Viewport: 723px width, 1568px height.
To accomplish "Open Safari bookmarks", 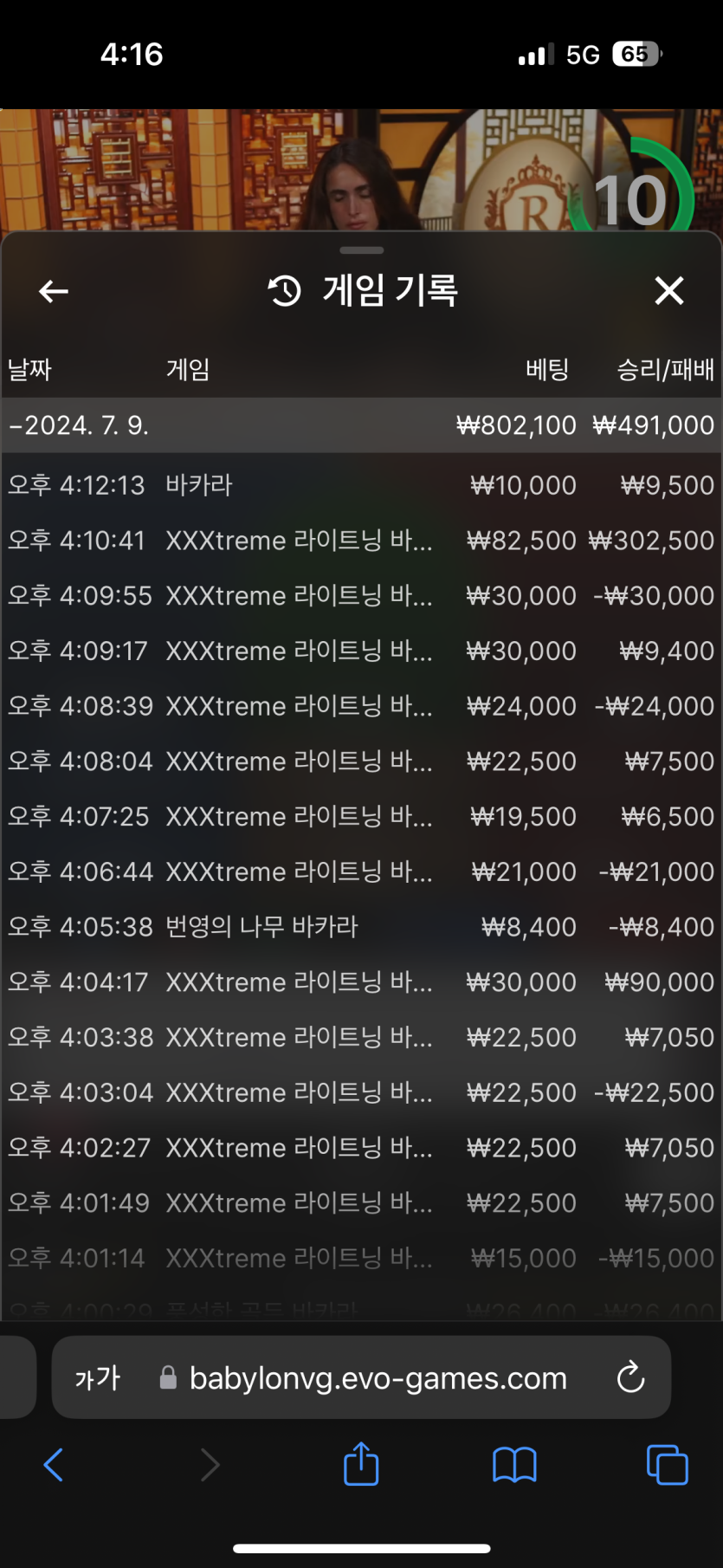I will tap(514, 1465).
